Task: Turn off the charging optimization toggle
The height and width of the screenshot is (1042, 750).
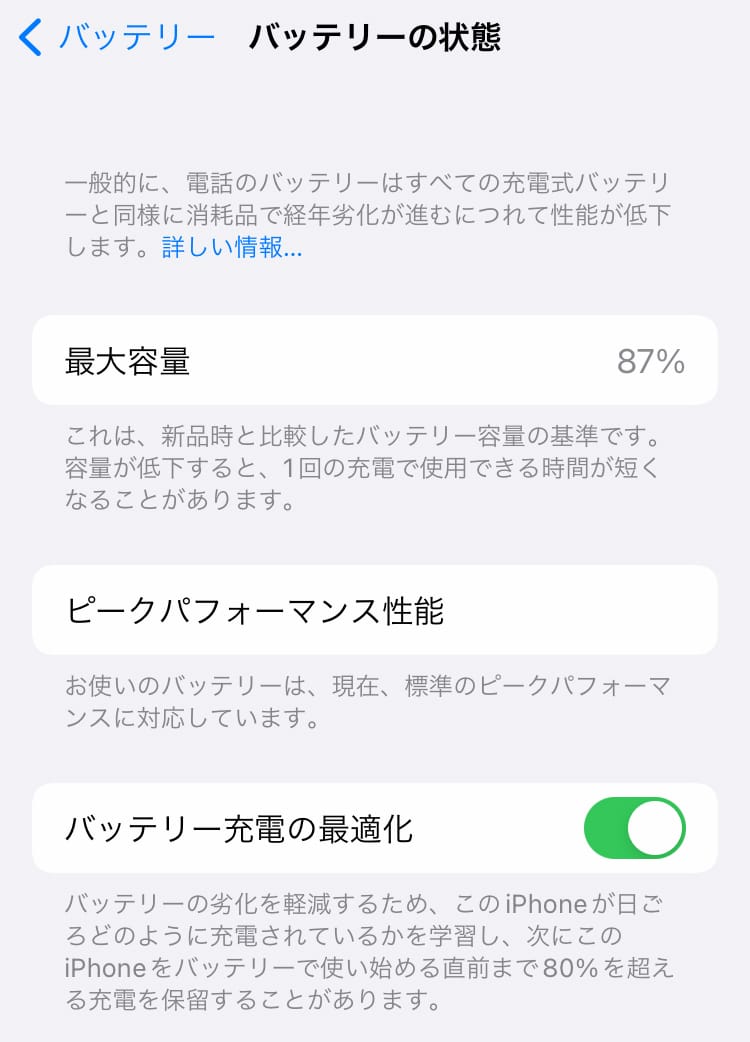Action: pyautogui.click(x=636, y=828)
